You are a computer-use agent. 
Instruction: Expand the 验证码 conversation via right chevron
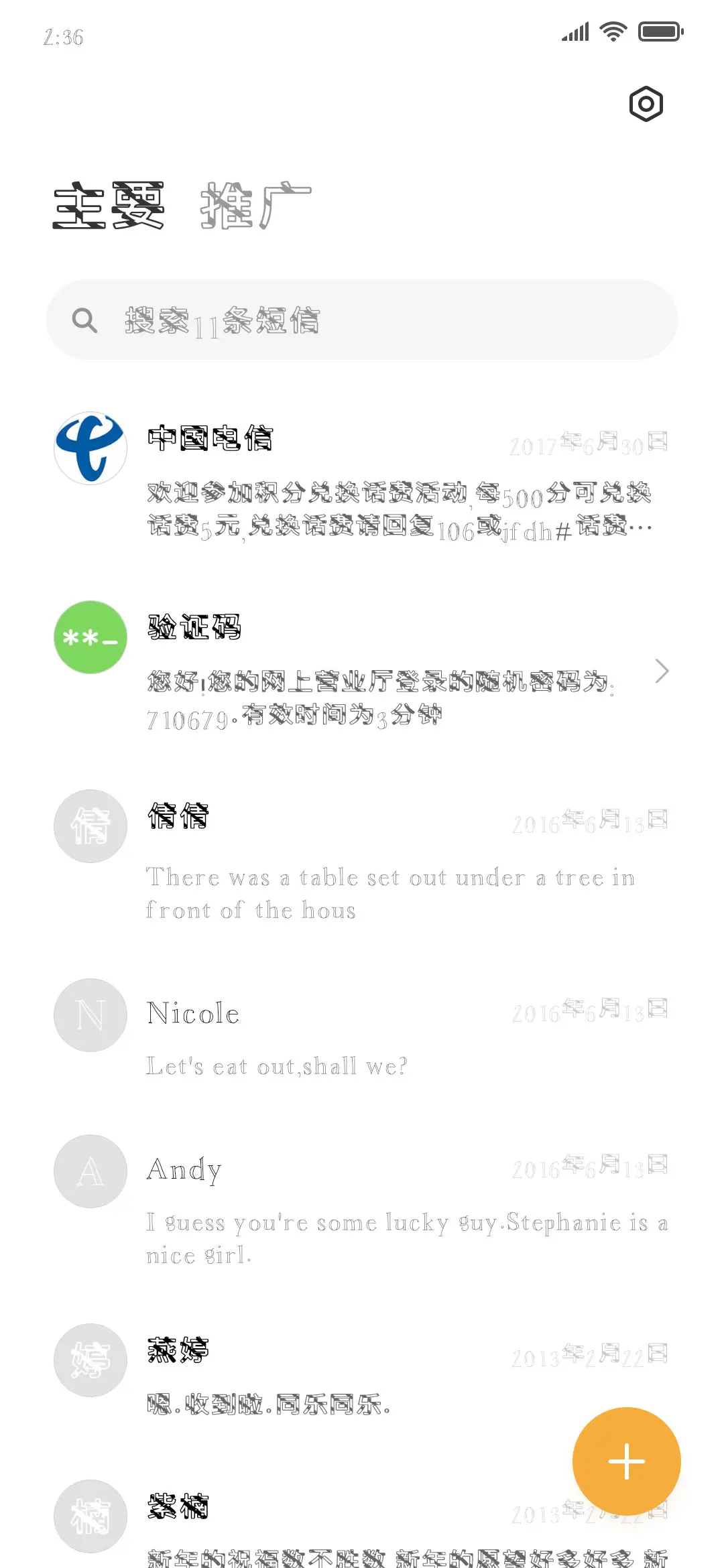click(x=662, y=671)
